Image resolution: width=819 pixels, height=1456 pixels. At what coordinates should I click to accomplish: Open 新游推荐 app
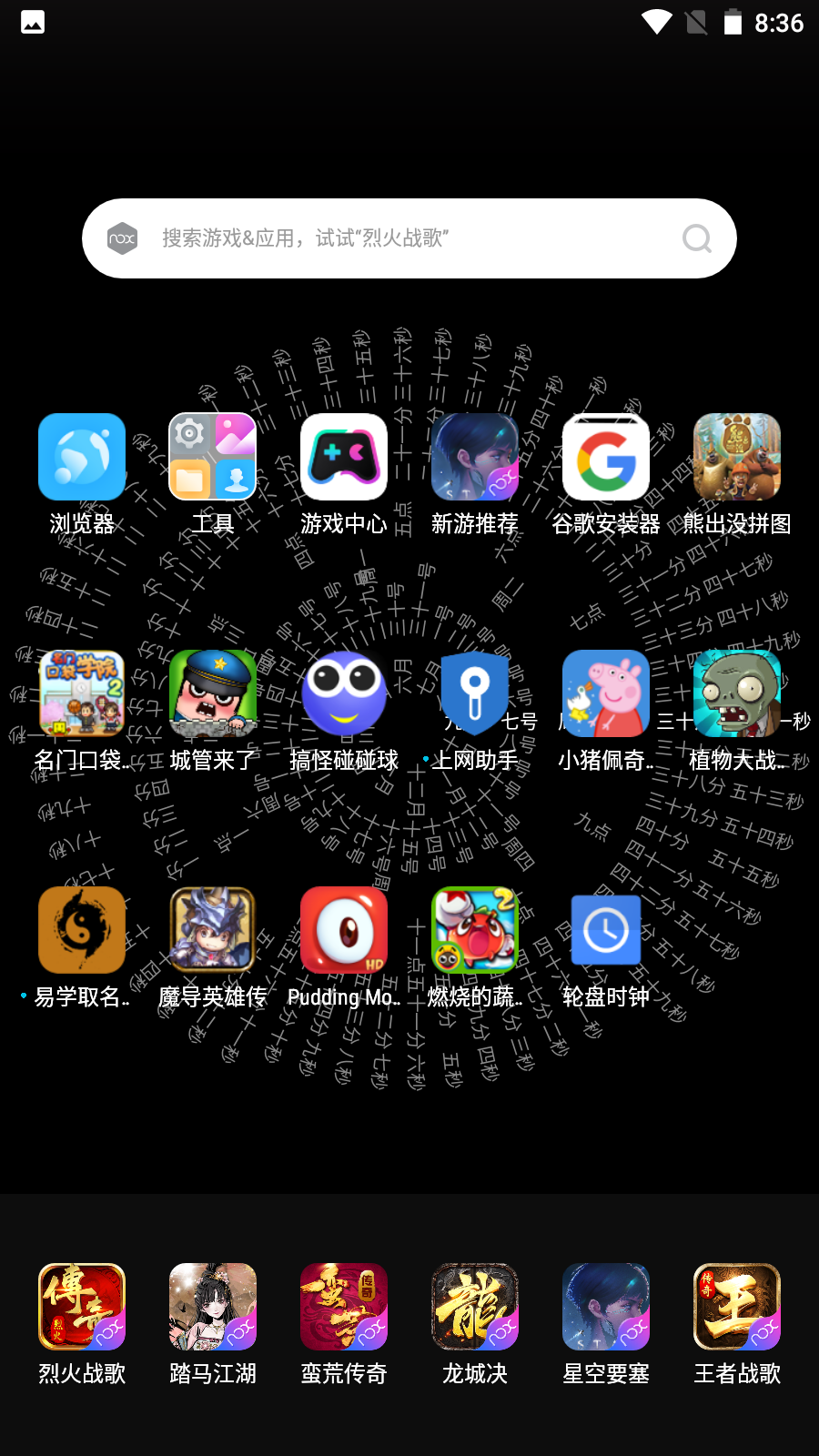pos(475,458)
